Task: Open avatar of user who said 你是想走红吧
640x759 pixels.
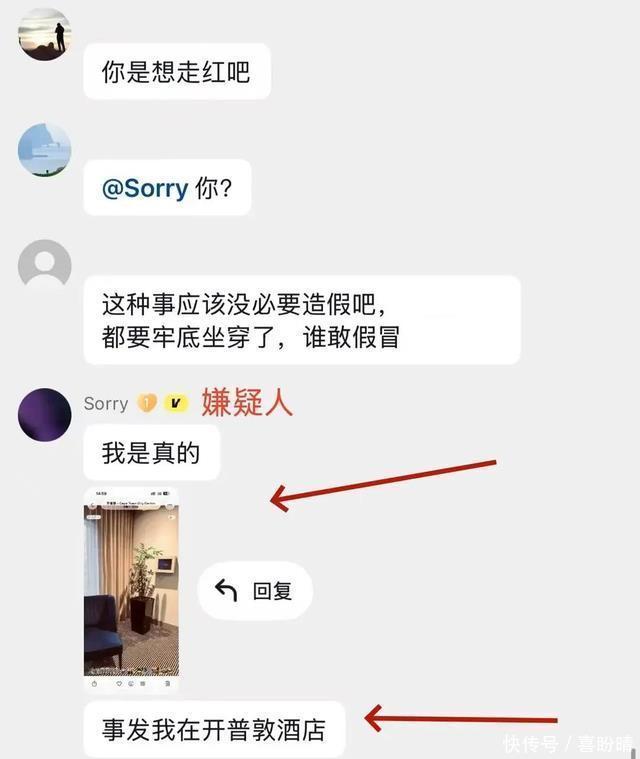Action: (45, 35)
